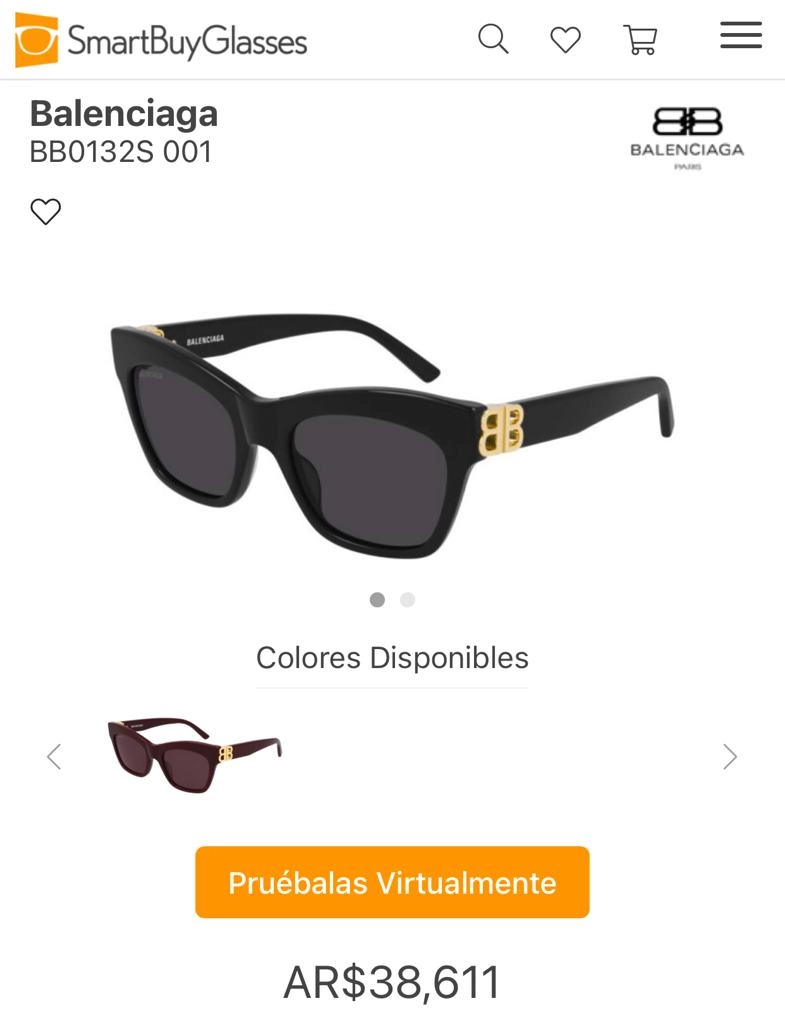Jump to second product image dot
This screenshot has width=785, height=1024.
(407, 600)
